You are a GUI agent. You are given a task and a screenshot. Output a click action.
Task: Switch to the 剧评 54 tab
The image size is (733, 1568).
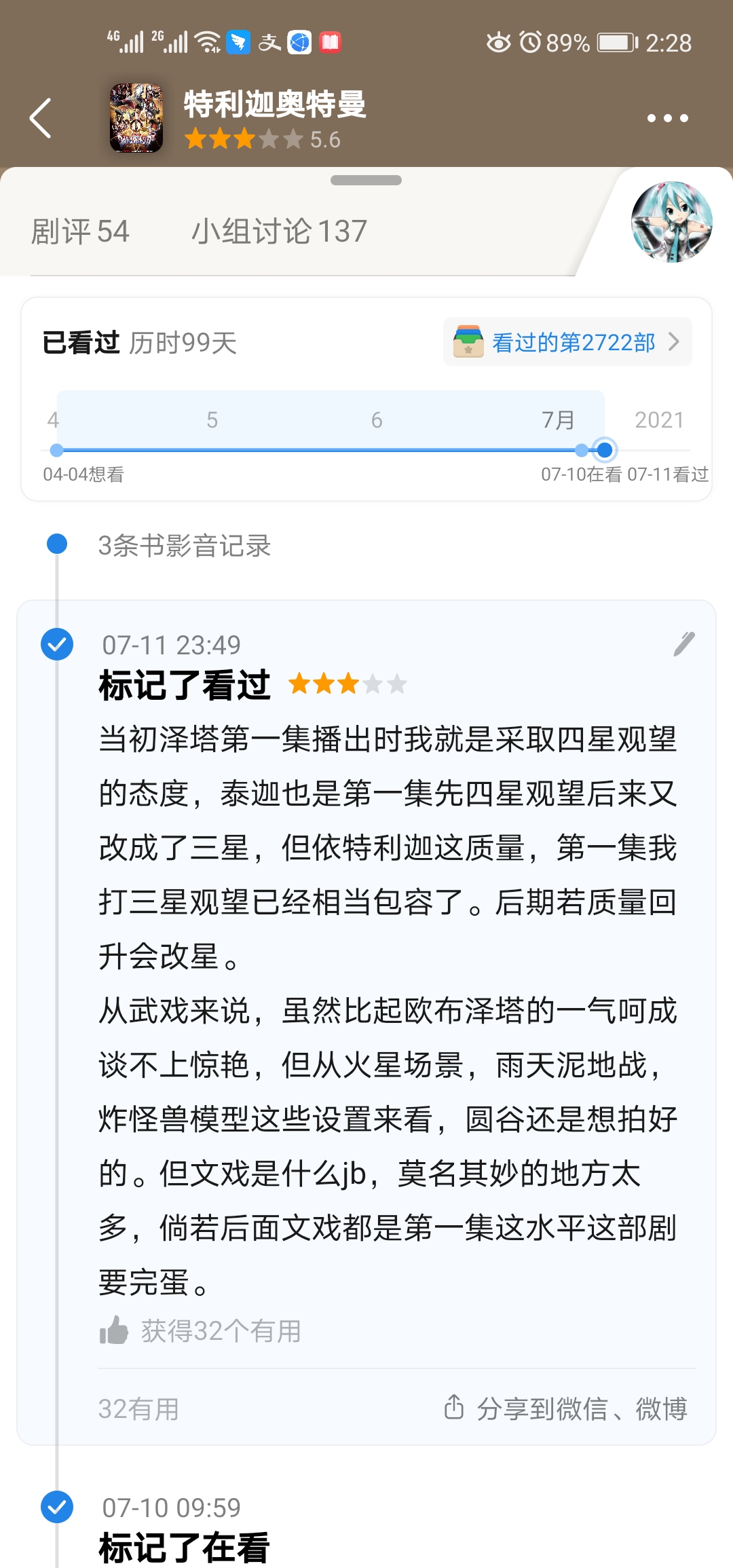pyautogui.click(x=80, y=231)
